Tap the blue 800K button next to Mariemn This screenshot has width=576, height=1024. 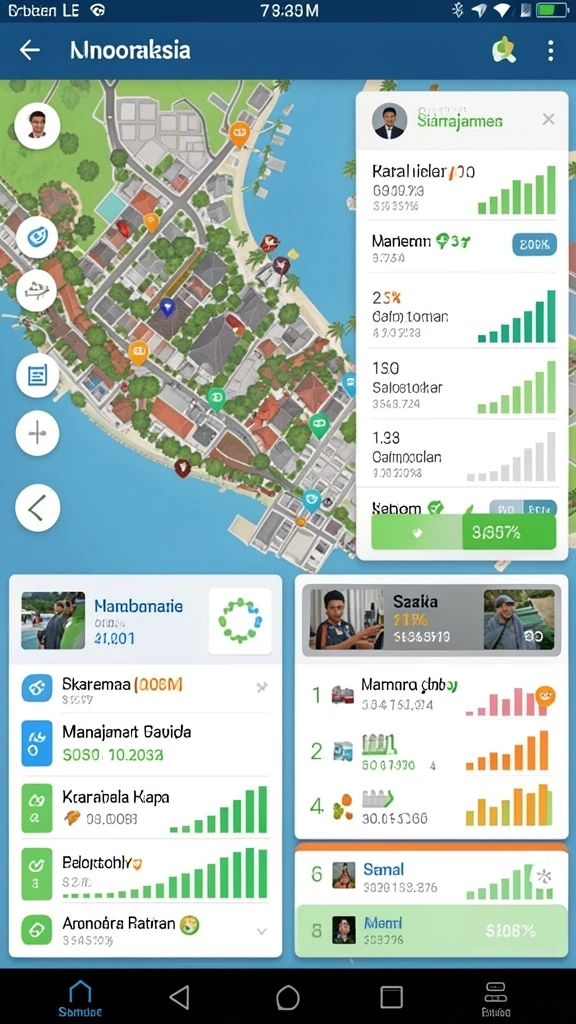[535, 245]
